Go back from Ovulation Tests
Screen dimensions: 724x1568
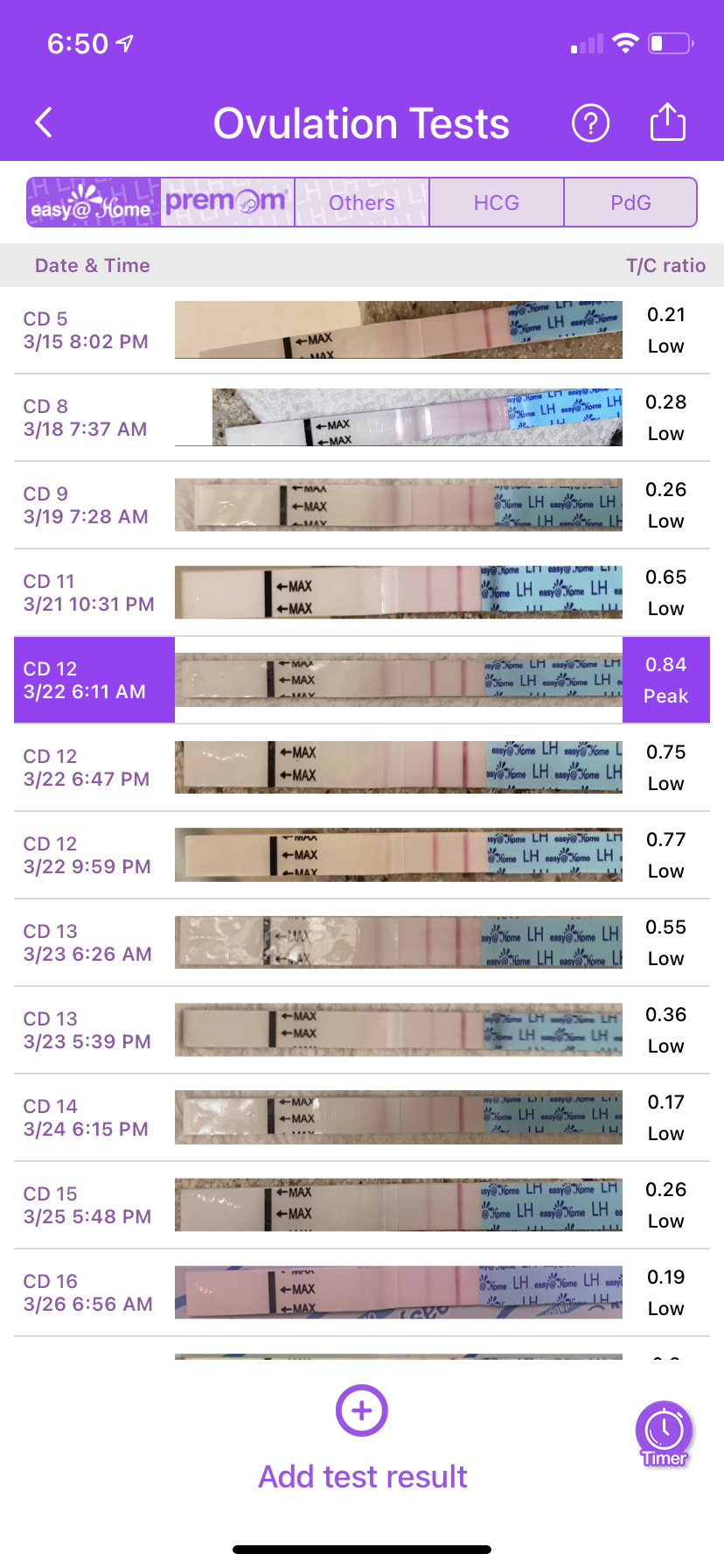point(44,122)
